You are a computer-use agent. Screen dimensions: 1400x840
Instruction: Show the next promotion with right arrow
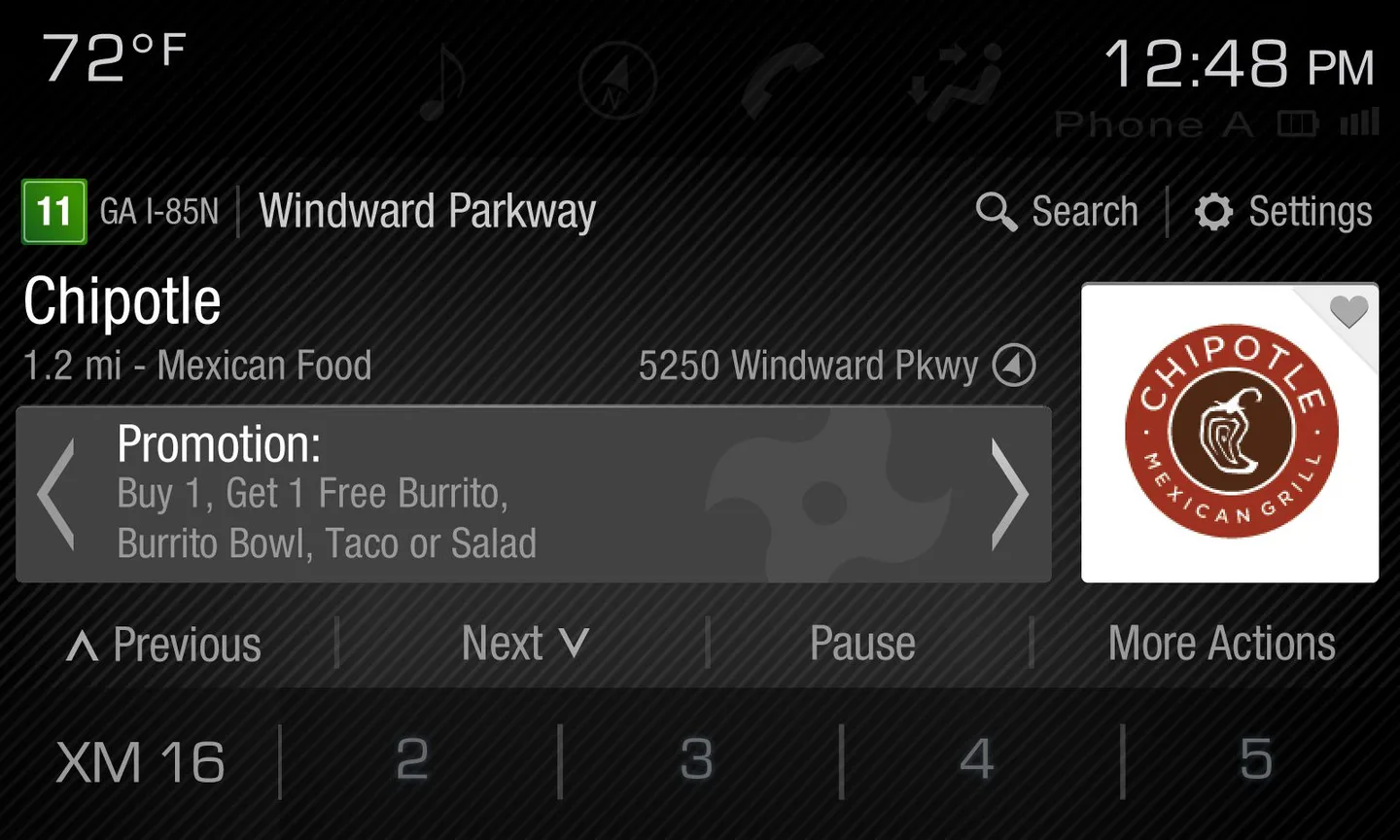tap(1009, 494)
